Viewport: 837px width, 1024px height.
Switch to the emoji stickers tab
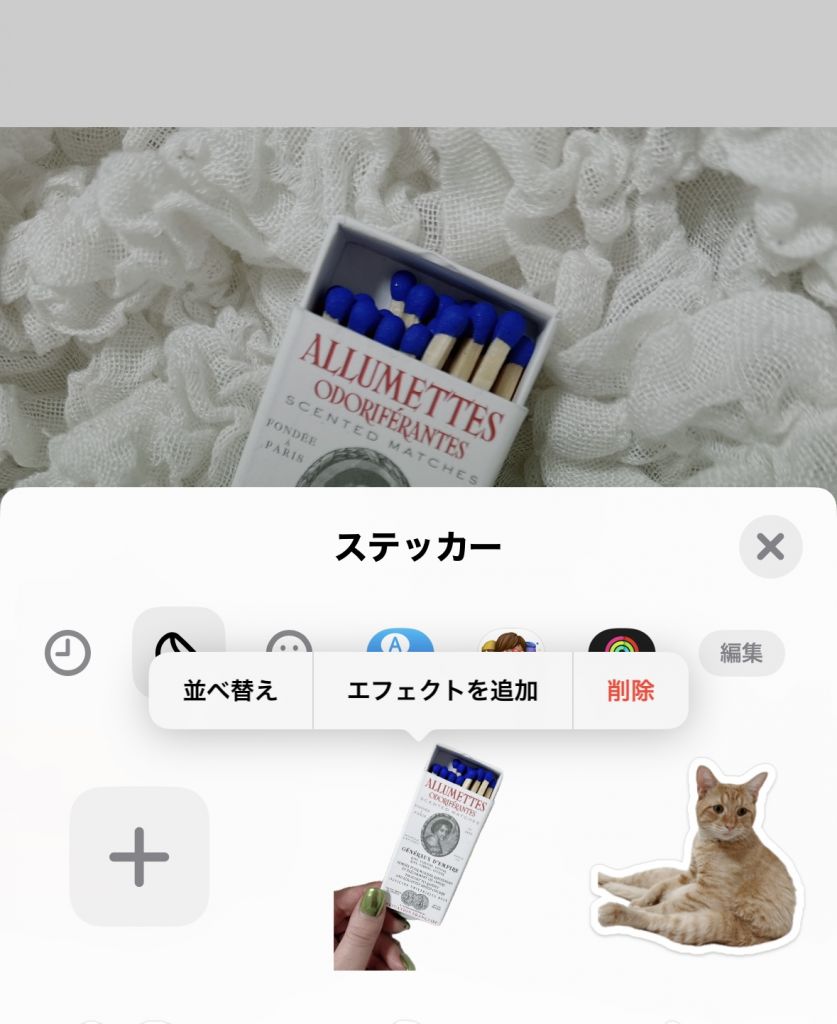tap(289, 640)
